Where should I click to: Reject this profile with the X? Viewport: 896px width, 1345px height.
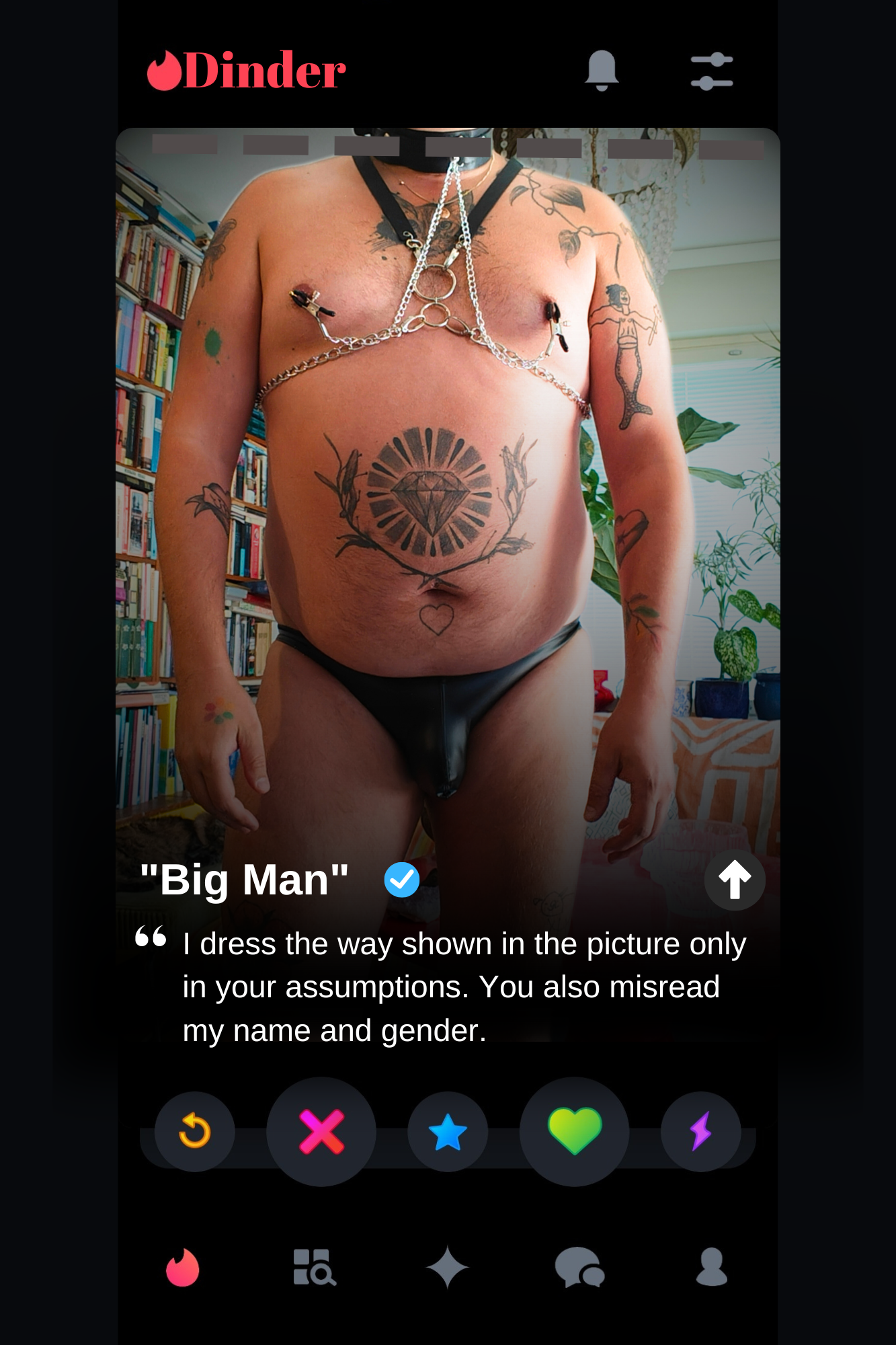(321, 1131)
